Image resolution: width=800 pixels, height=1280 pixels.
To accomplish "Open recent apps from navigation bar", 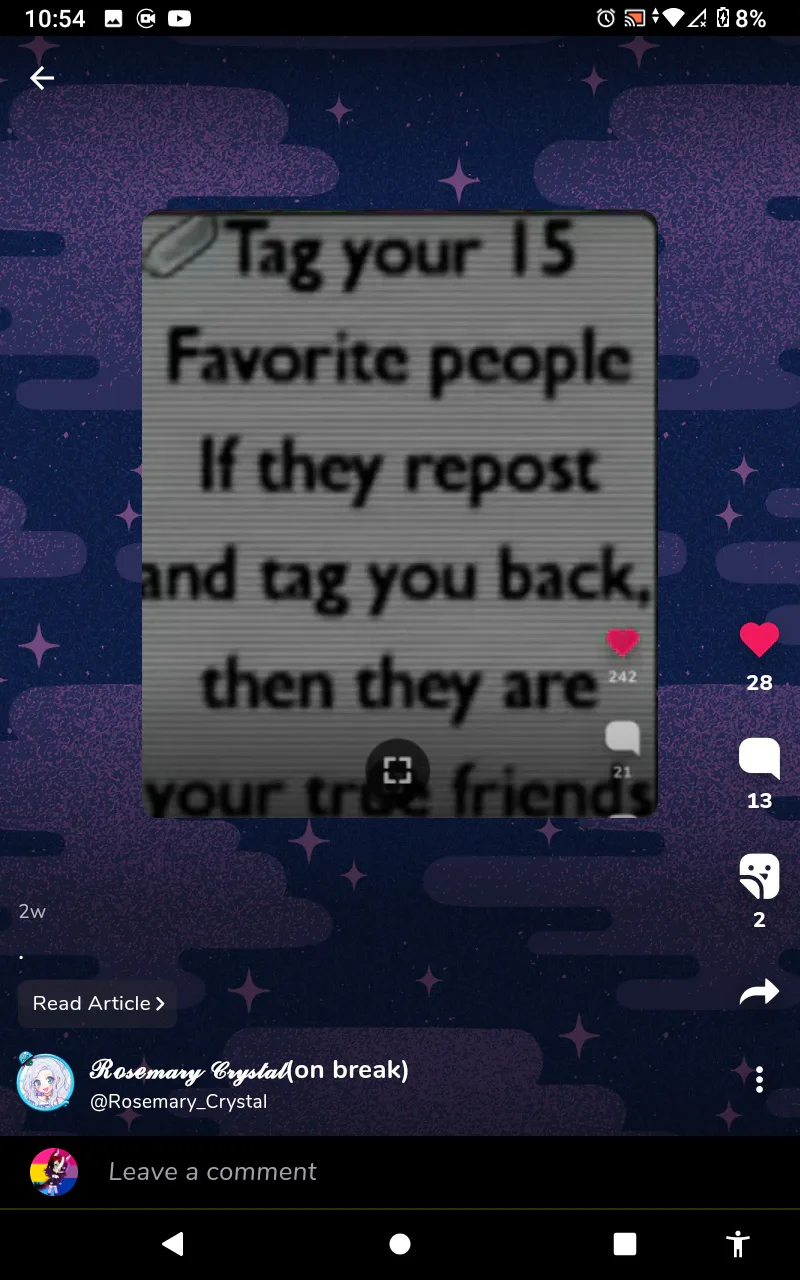I will (625, 1244).
